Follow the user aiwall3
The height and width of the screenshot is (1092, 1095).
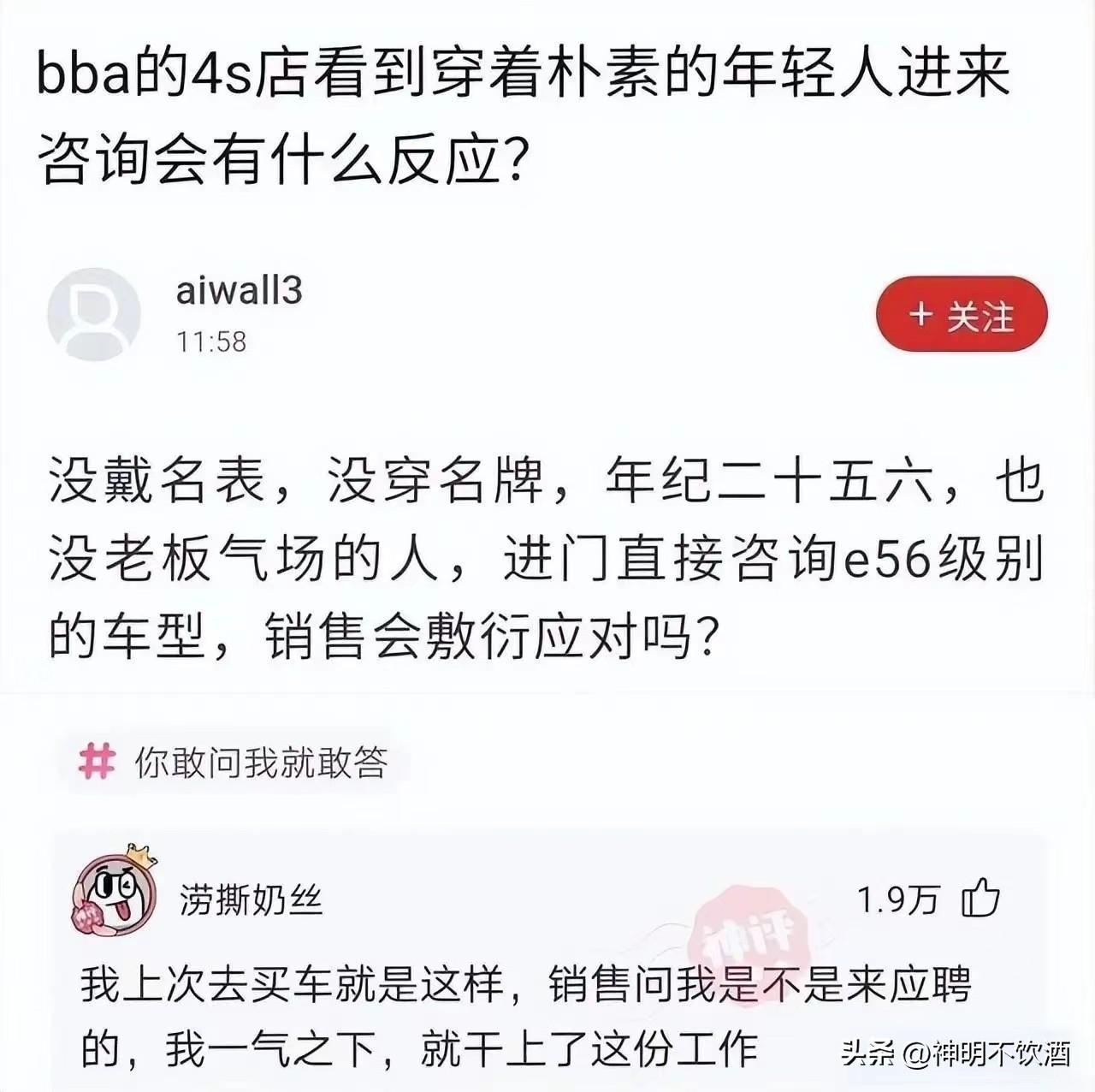pos(962,314)
